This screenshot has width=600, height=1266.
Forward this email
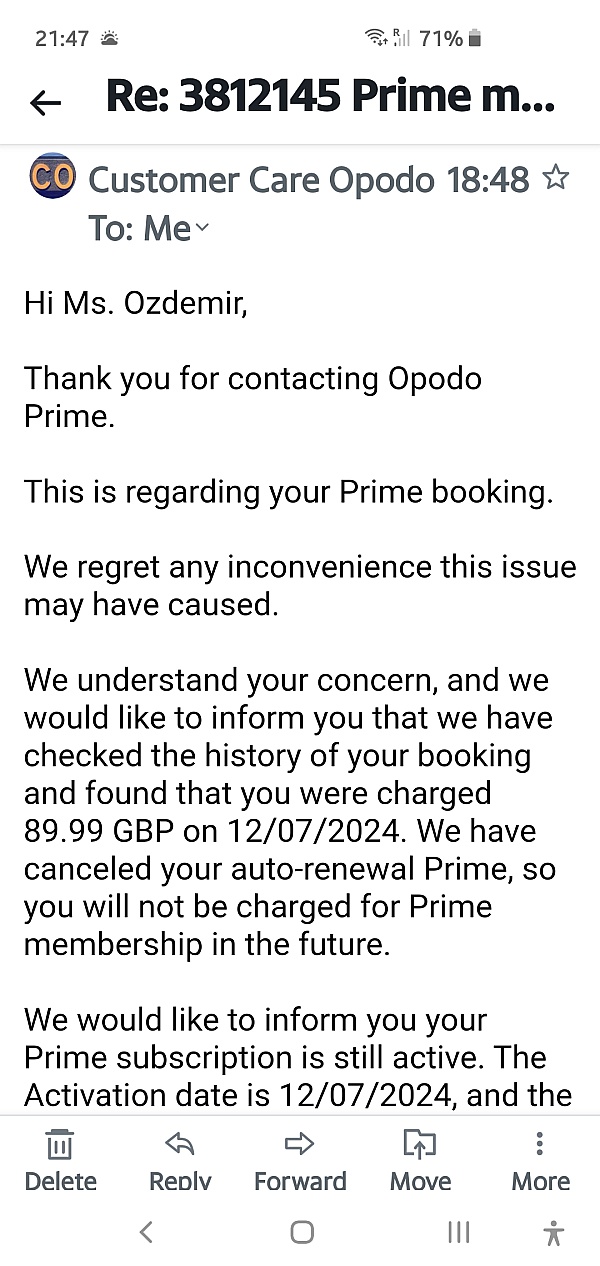pyautogui.click(x=300, y=1161)
